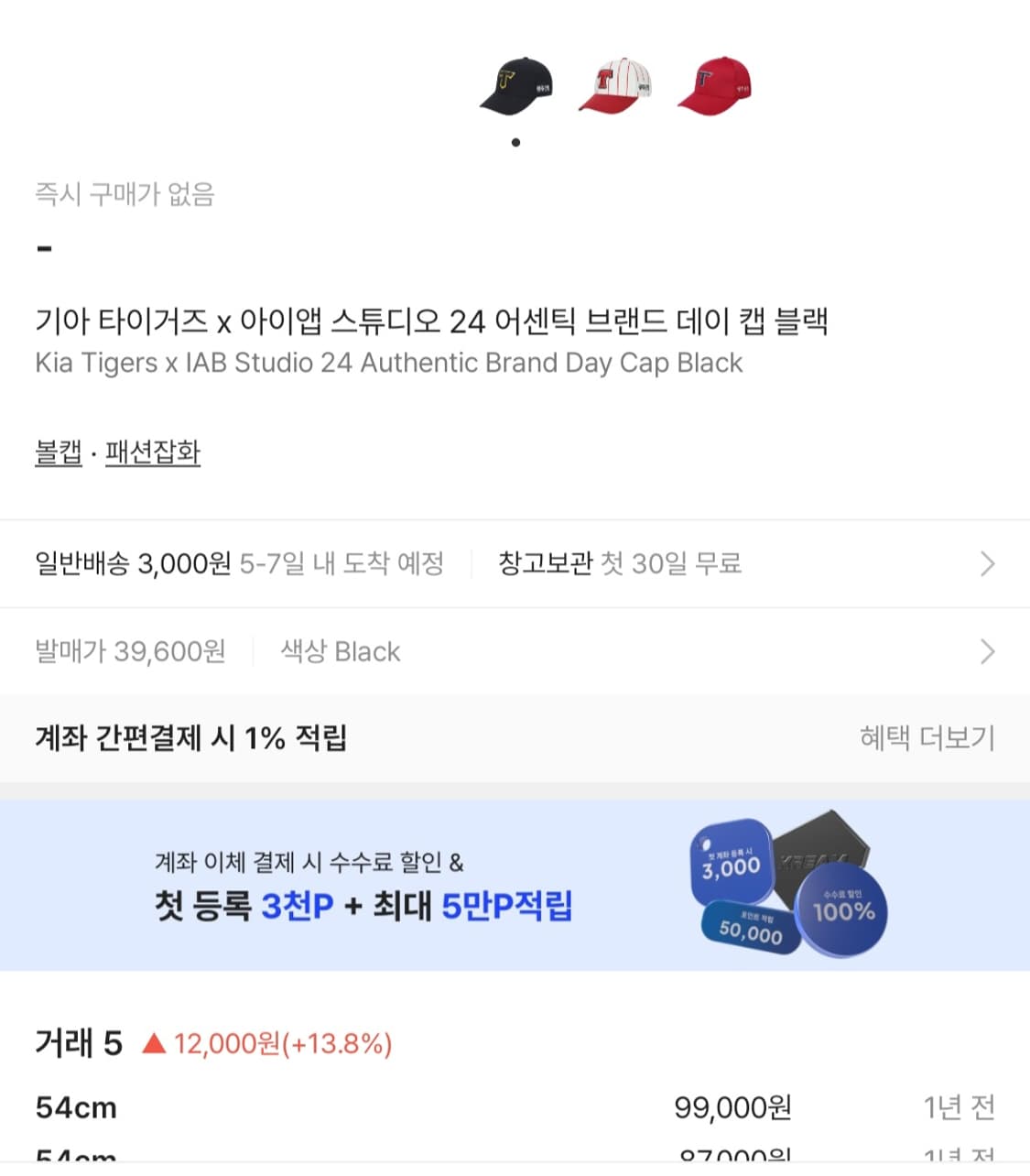The image size is (1030, 1176).
Task: Open 혜택 더보기 benefits details
Action: [927, 737]
